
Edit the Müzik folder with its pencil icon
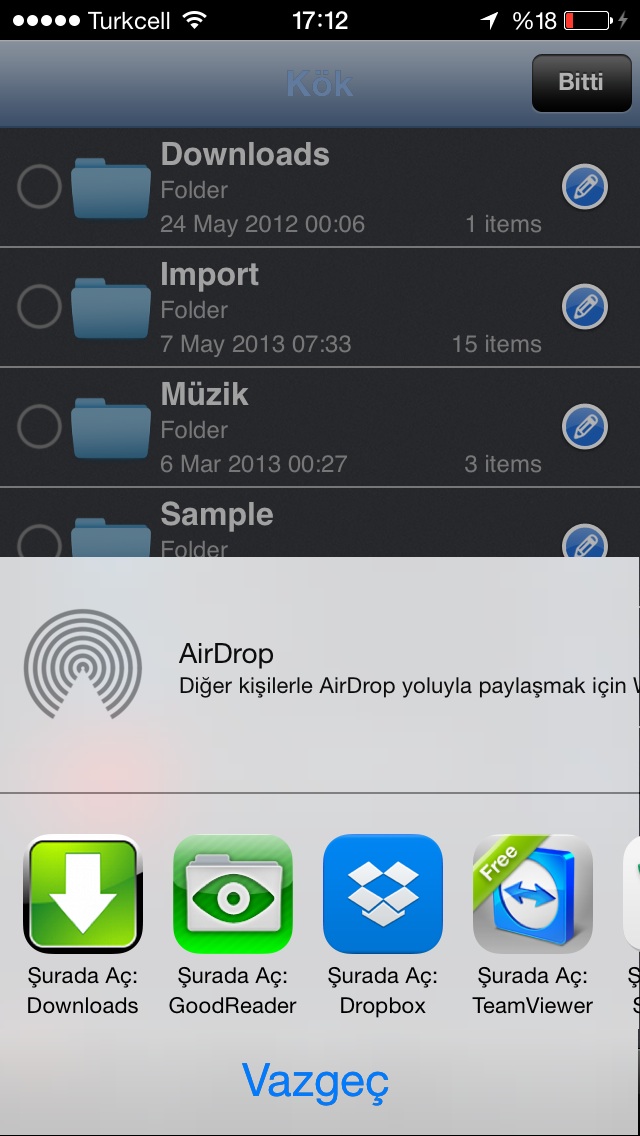pyautogui.click(x=584, y=427)
